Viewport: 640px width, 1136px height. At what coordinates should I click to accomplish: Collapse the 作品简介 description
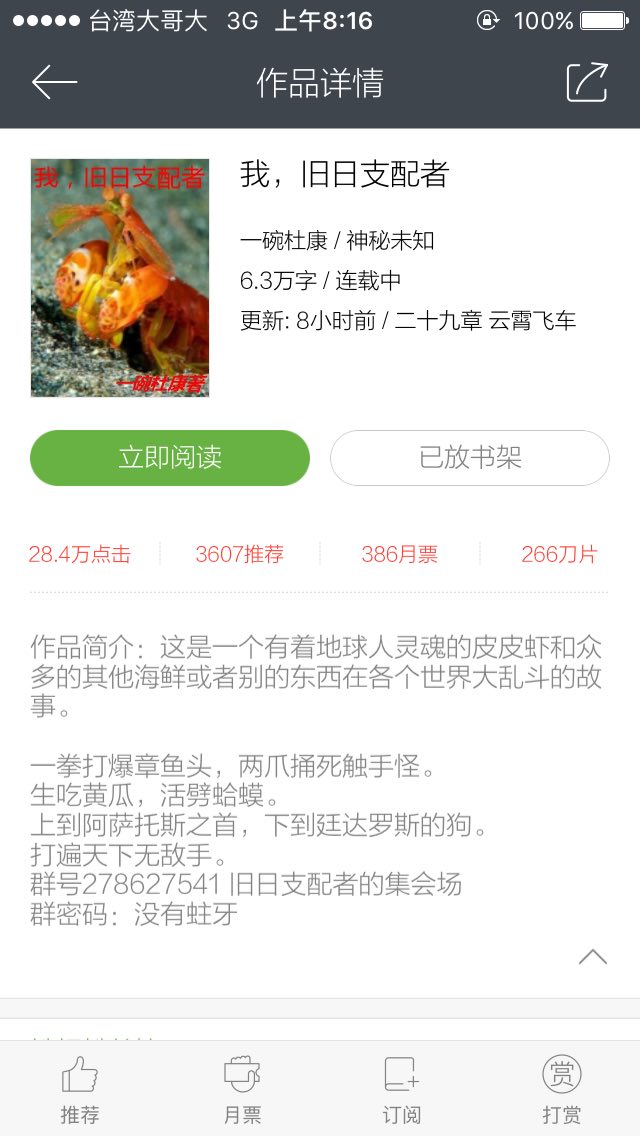point(592,957)
